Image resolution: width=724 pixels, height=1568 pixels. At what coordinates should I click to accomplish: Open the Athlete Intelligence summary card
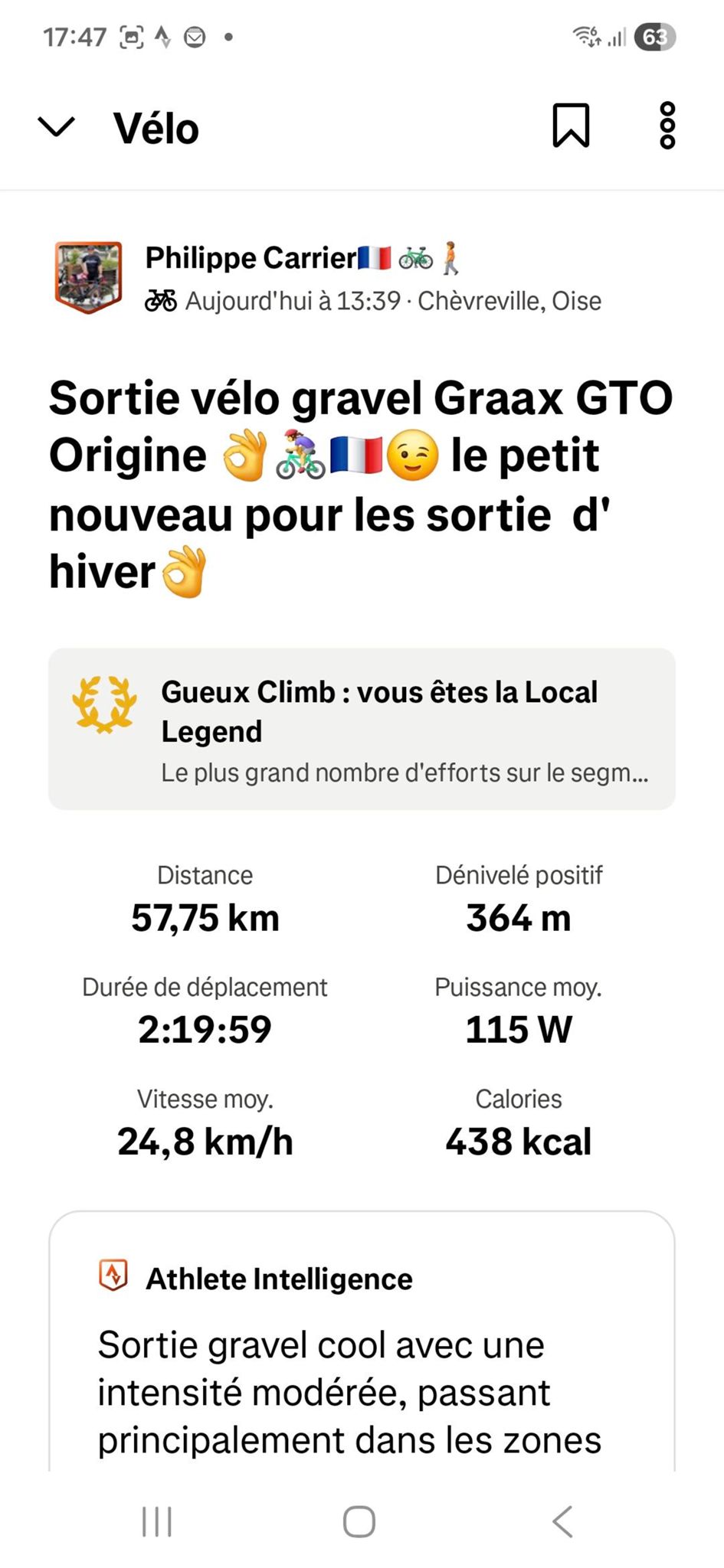362,1347
